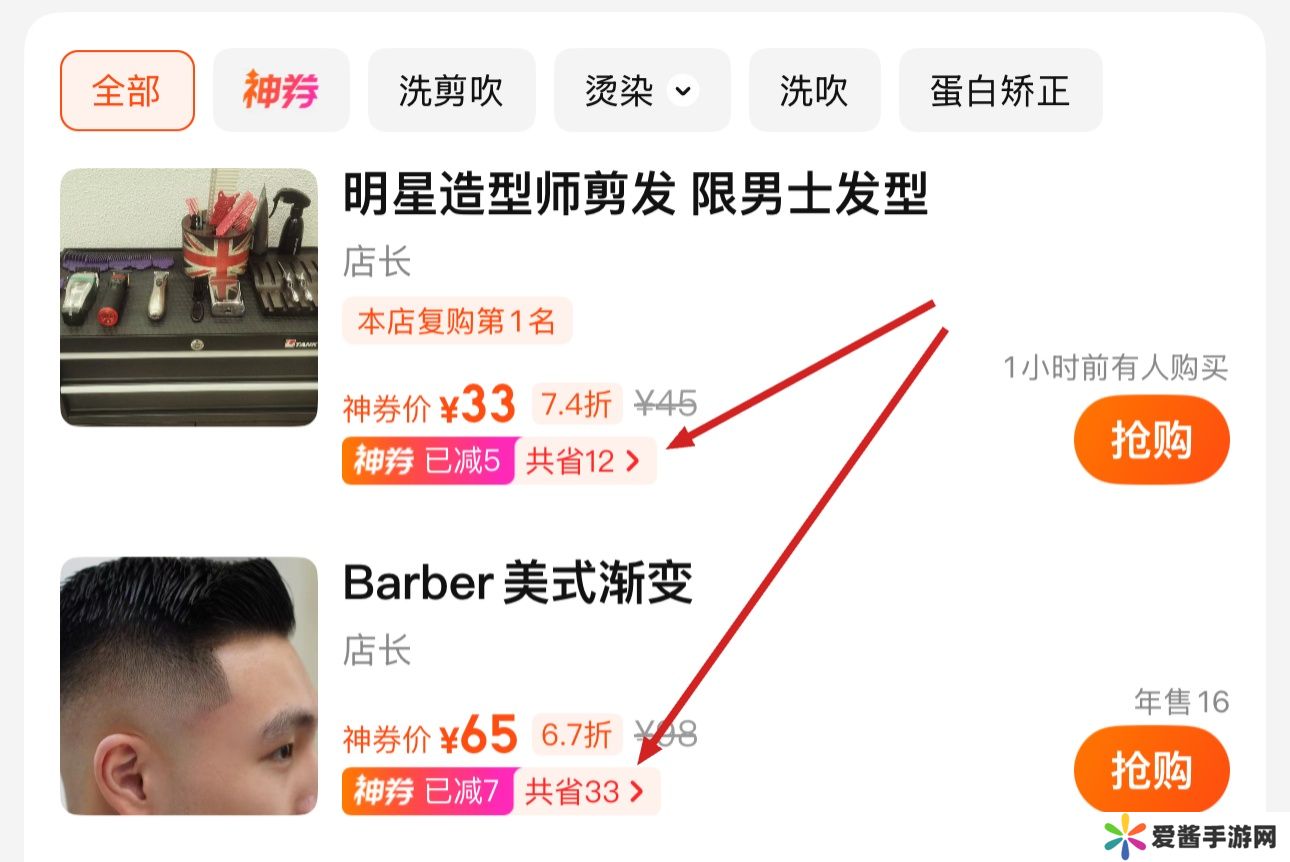Tap 抢购 for the ¥33 haircut
This screenshot has height=862, width=1290.
tap(1151, 440)
